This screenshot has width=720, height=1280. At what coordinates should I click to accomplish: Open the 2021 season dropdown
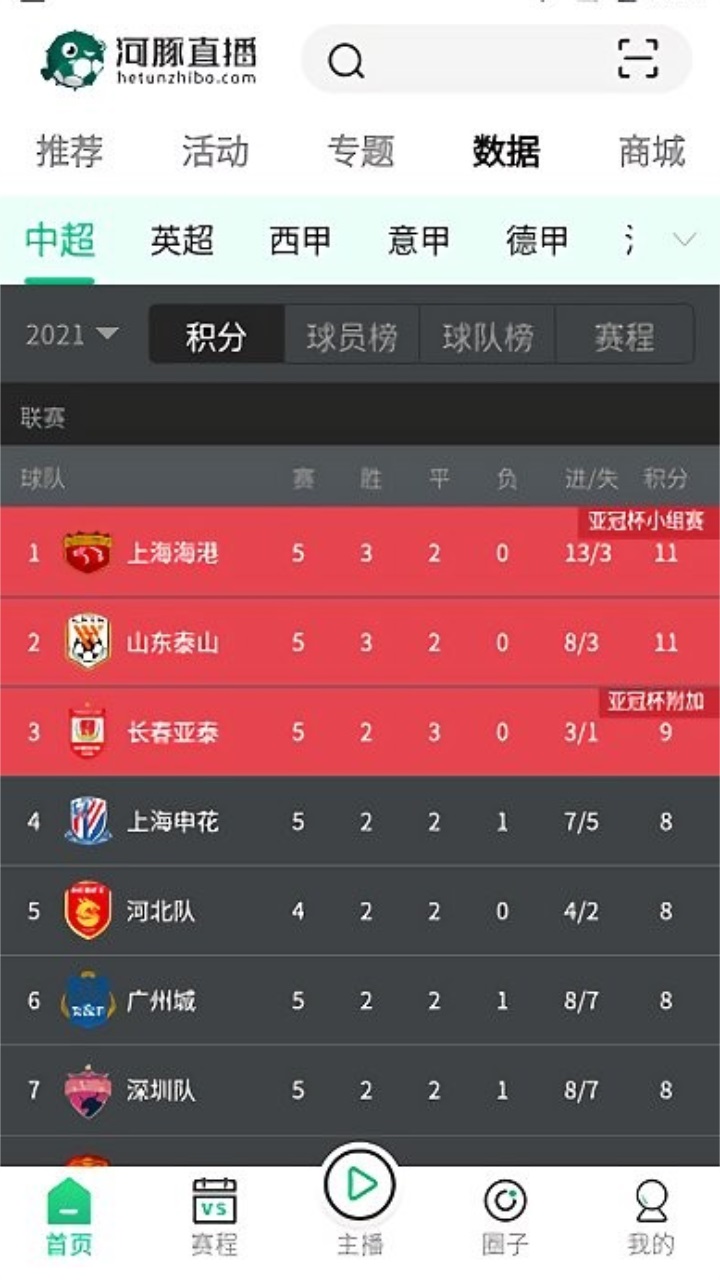click(x=71, y=335)
